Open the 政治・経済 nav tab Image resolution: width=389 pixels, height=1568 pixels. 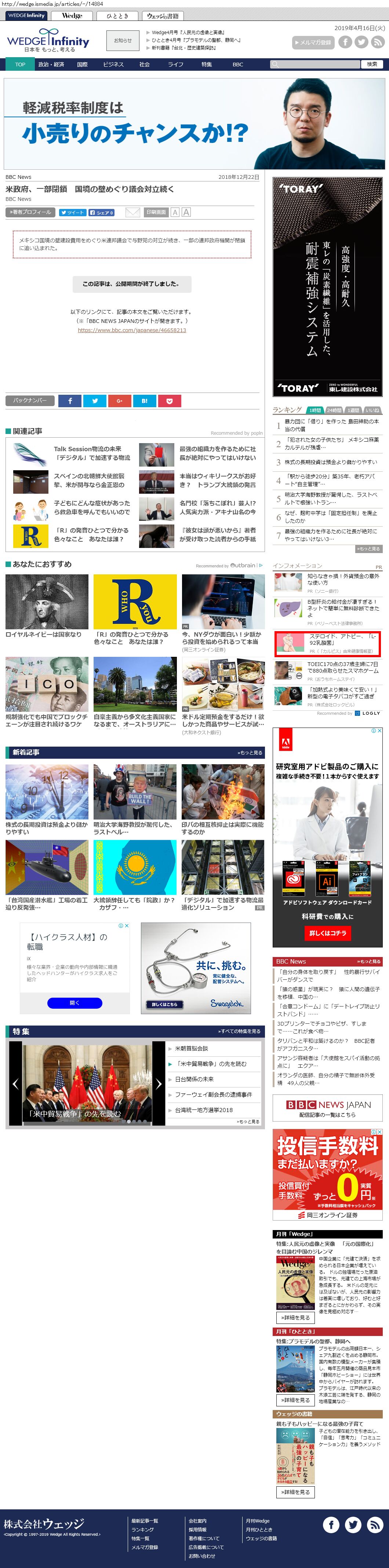(x=51, y=65)
